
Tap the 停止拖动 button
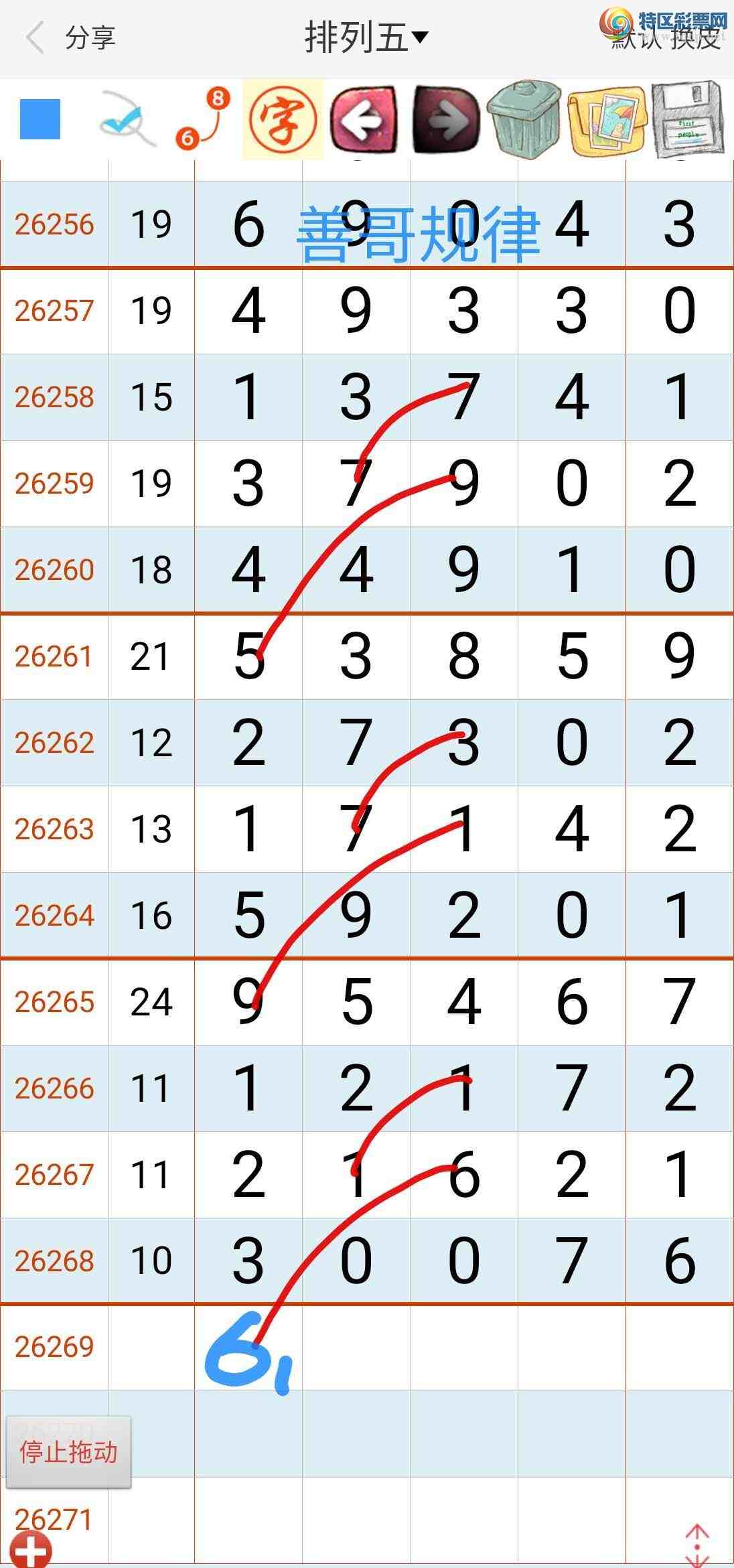tap(68, 1452)
